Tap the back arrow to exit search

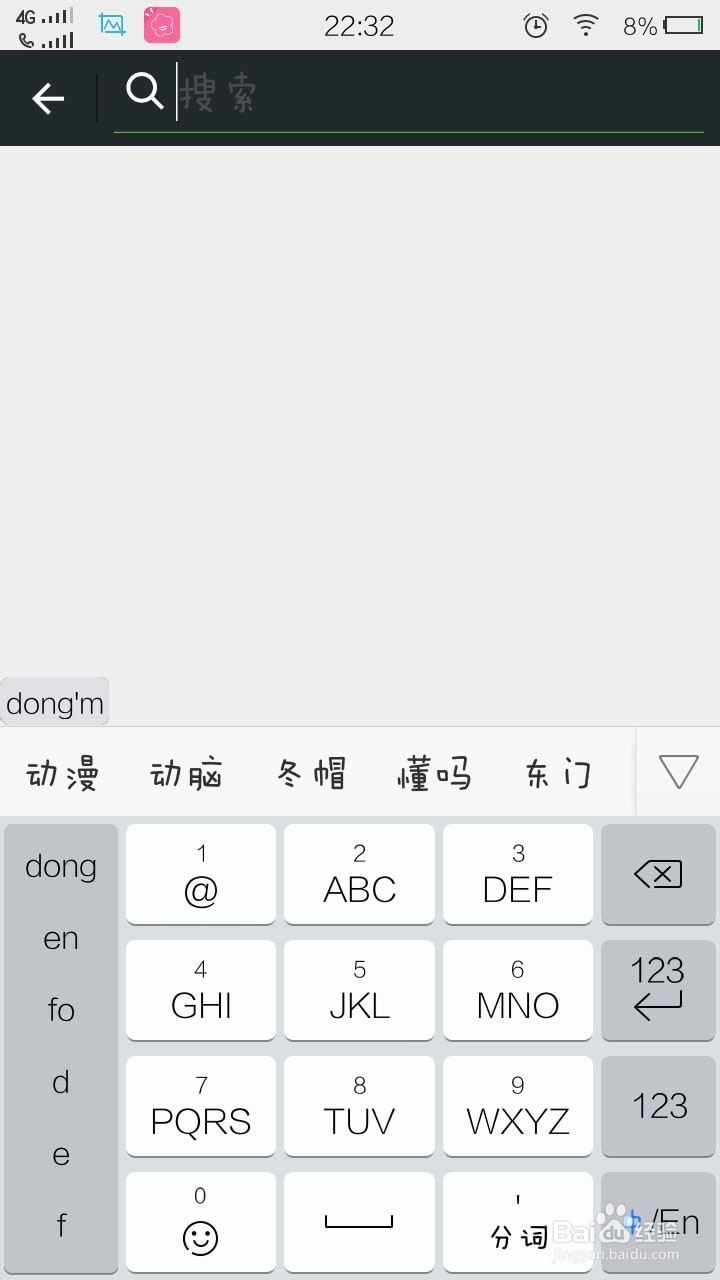[47, 97]
